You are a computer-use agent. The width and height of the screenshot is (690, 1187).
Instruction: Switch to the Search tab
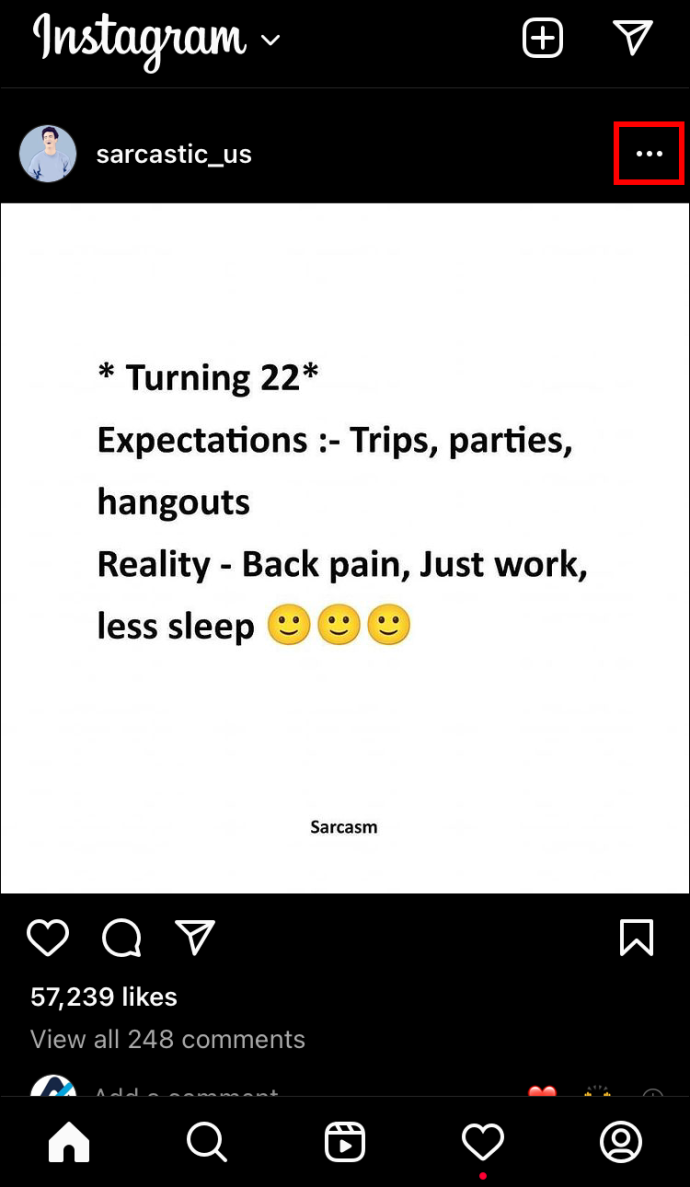(207, 1141)
